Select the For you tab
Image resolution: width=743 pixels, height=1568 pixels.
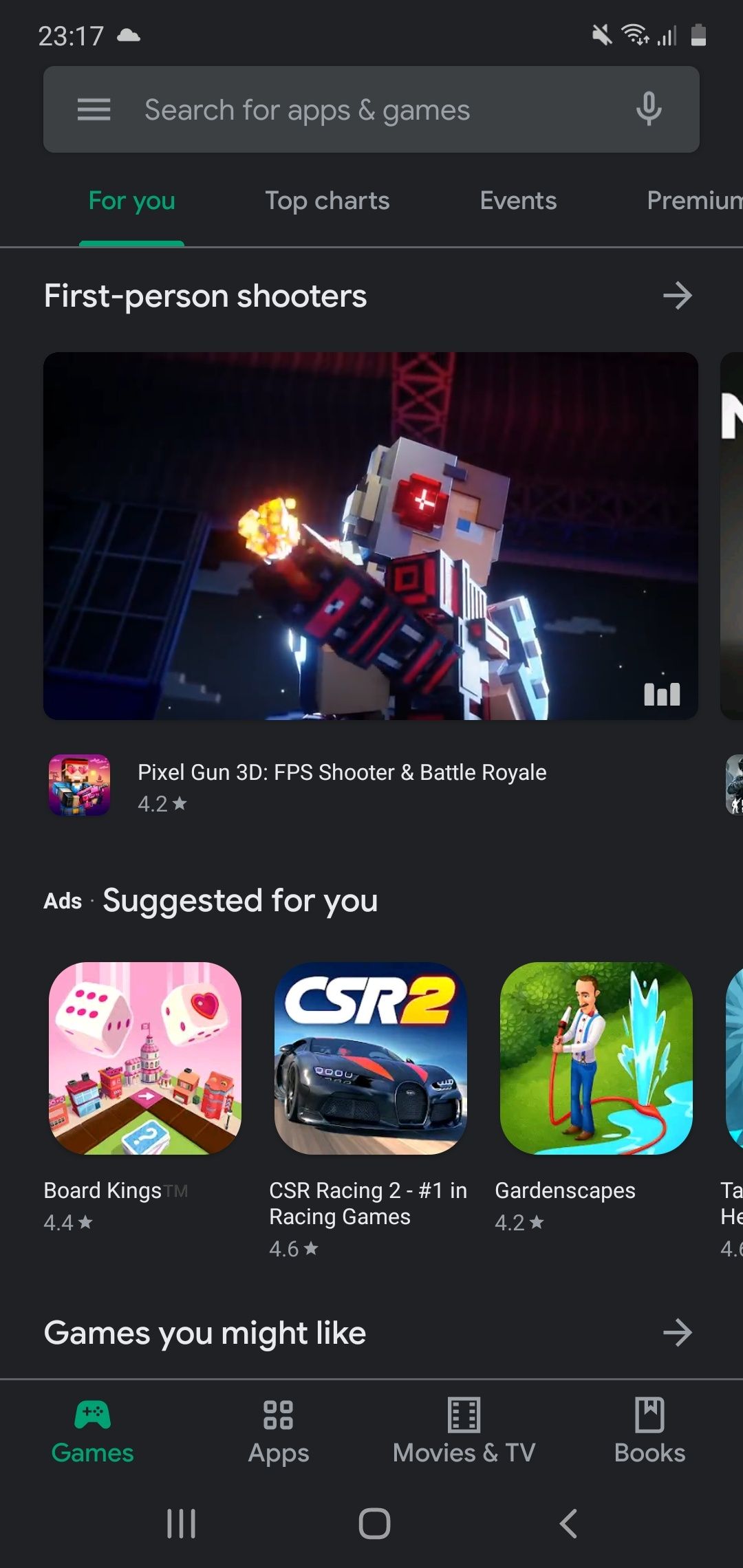132,201
